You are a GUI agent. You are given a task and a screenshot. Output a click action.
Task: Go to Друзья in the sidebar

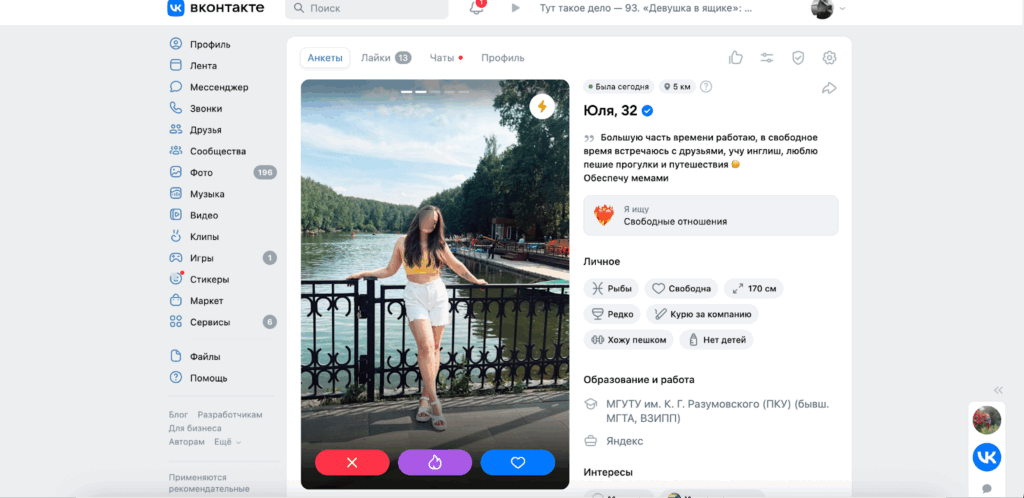coord(205,130)
